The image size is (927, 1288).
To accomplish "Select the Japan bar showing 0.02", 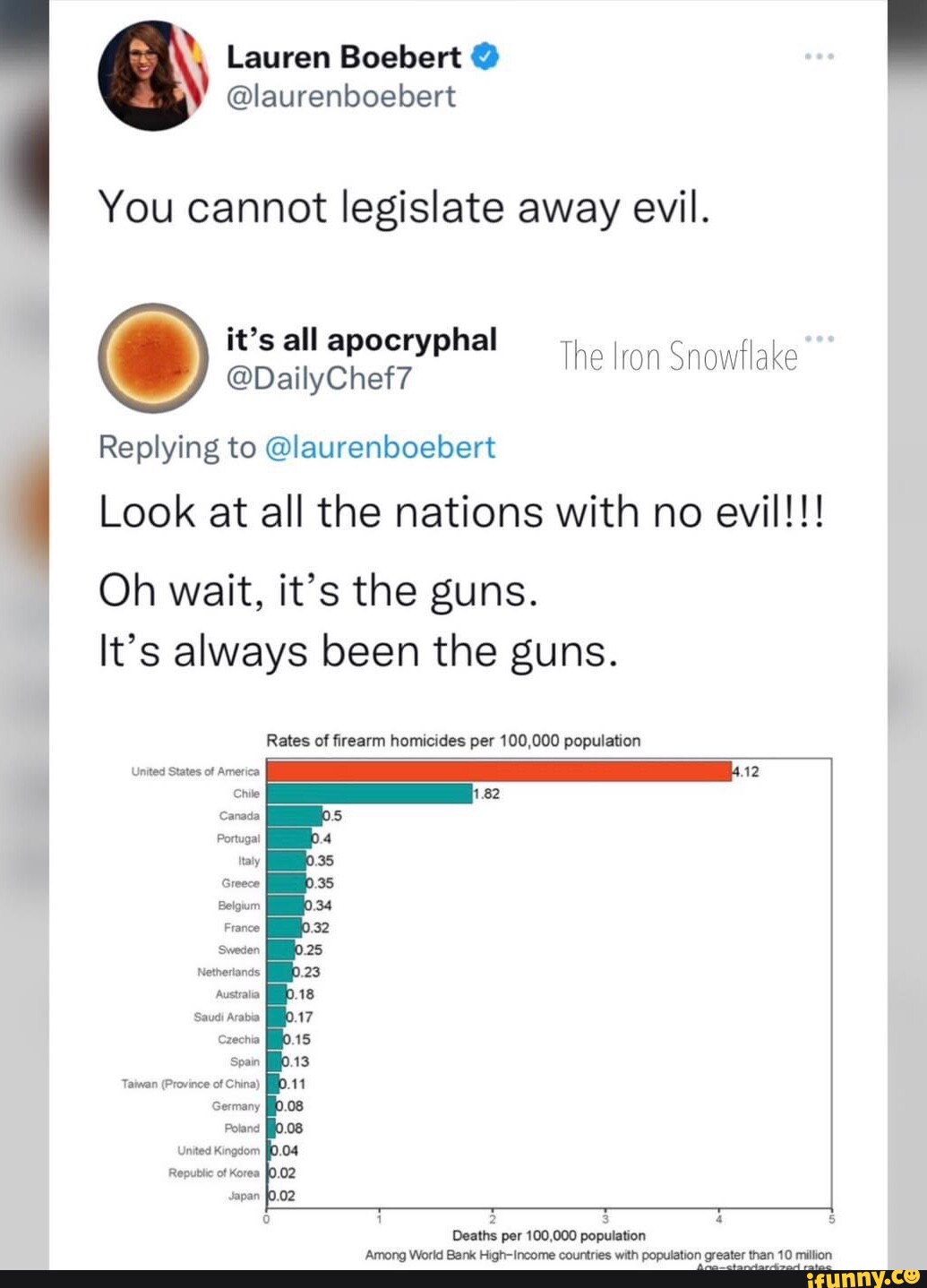I will coord(266,1195).
